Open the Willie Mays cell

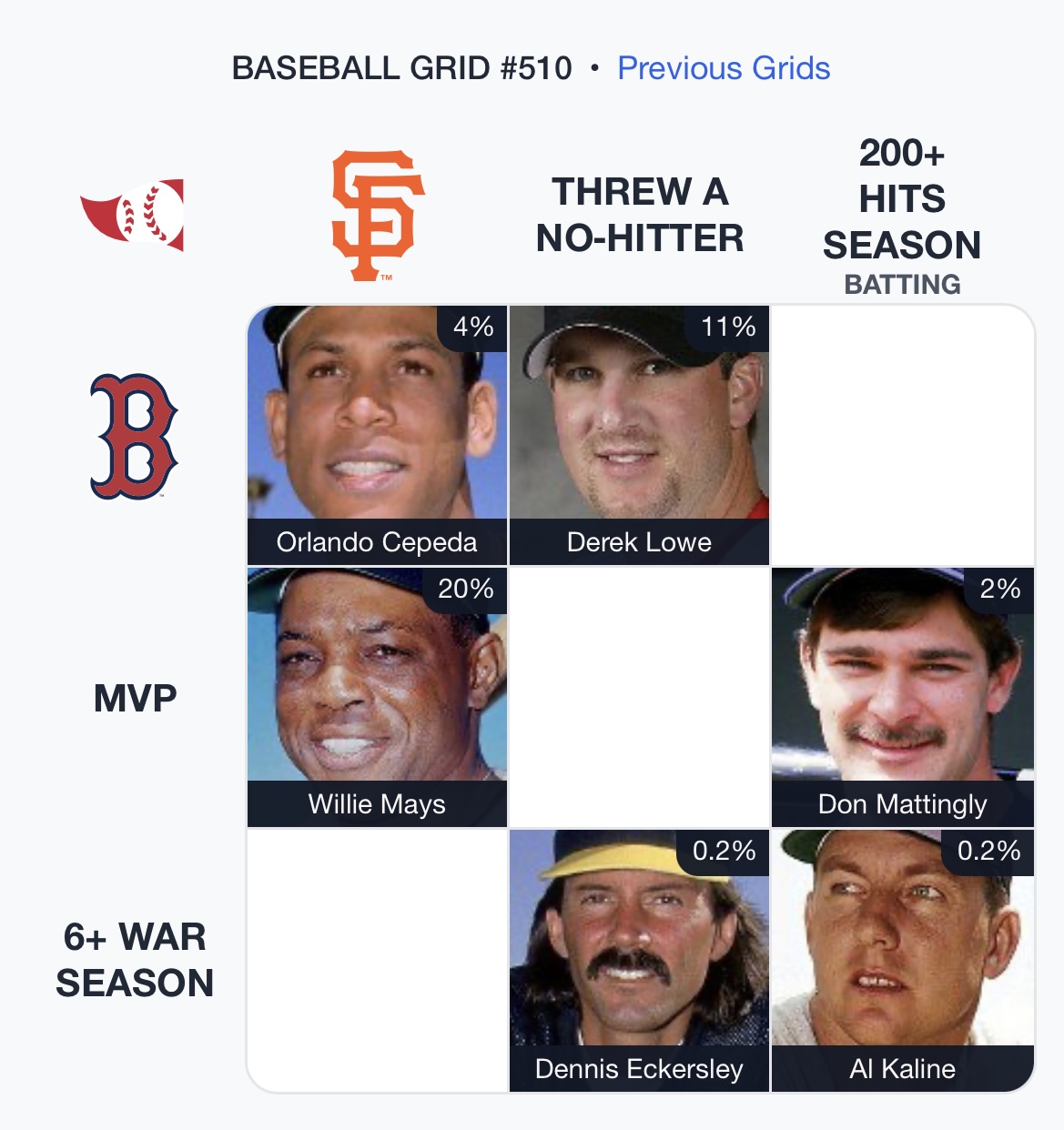tap(378, 698)
